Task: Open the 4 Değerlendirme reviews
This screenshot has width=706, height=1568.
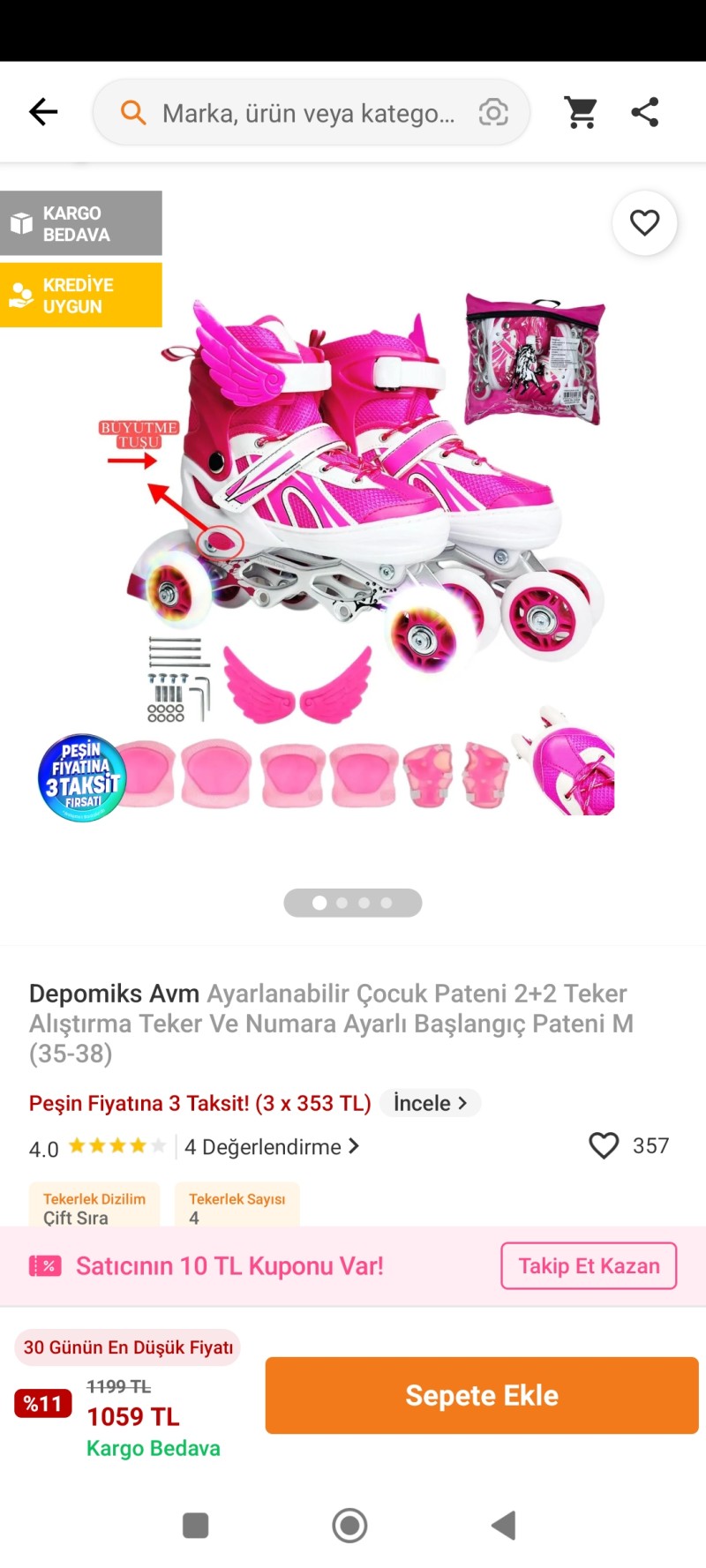Action: point(271,1146)
